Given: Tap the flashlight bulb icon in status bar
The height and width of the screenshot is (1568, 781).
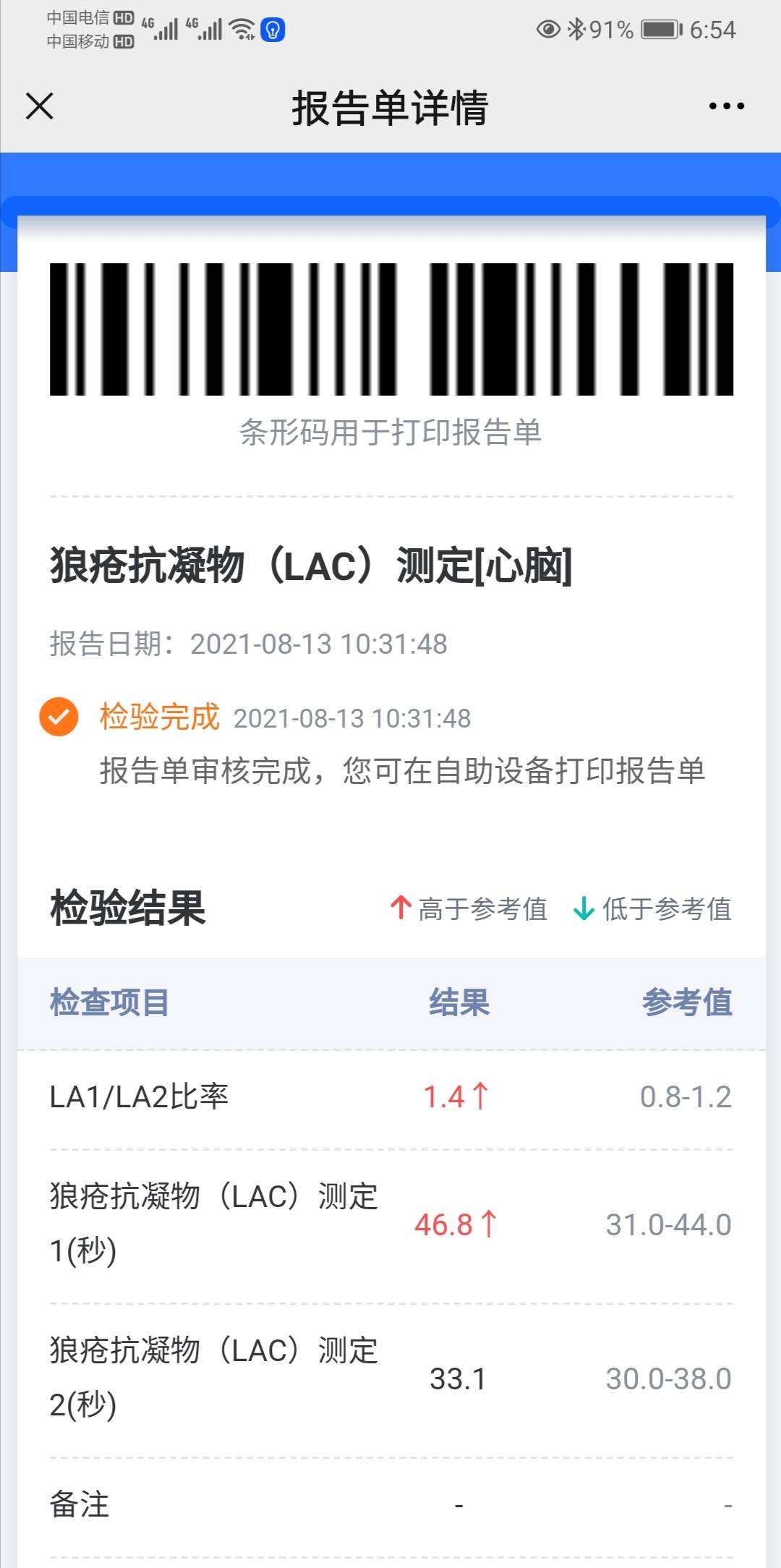Looking at the screenshot, I should pyautogui.click(x=272, y=30).
